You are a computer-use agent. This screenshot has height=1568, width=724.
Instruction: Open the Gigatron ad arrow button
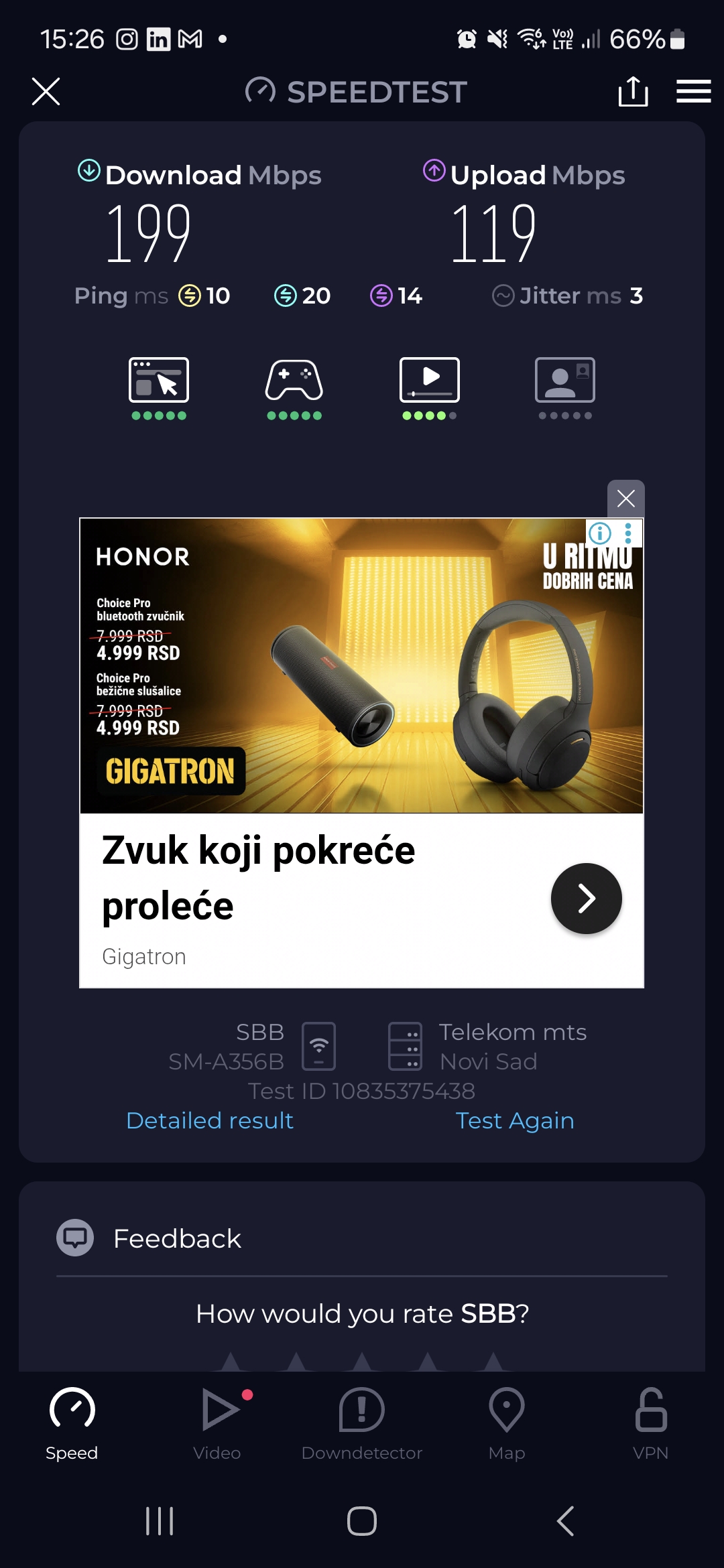[586, 899]
